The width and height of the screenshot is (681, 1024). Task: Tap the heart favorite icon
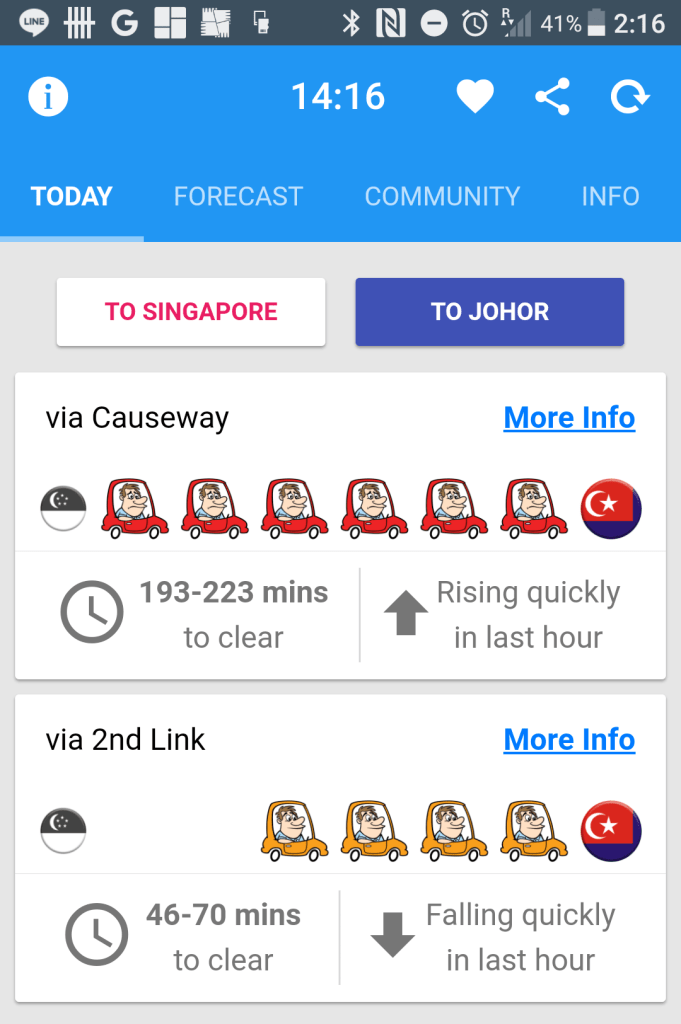pos(475,97)
